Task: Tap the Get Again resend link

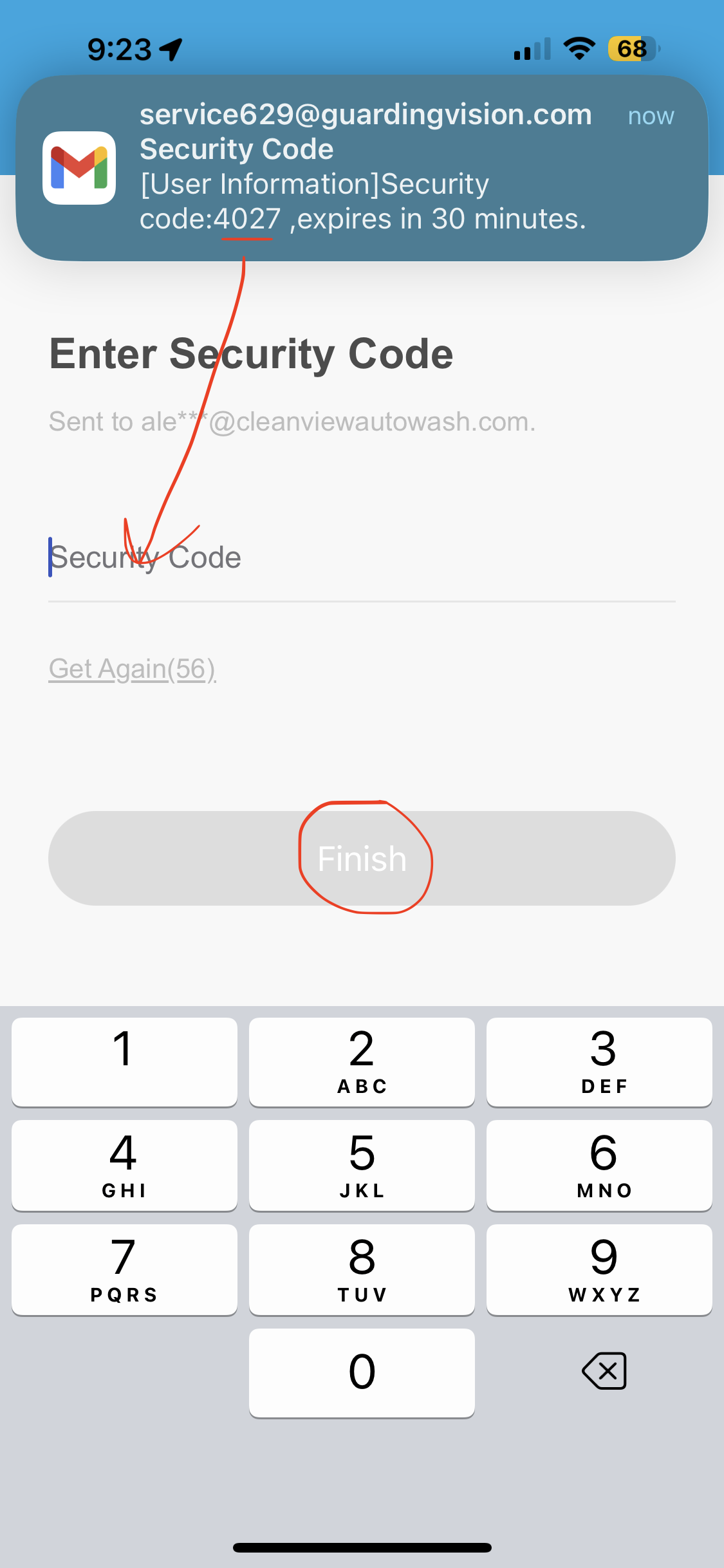Action: 132,669
